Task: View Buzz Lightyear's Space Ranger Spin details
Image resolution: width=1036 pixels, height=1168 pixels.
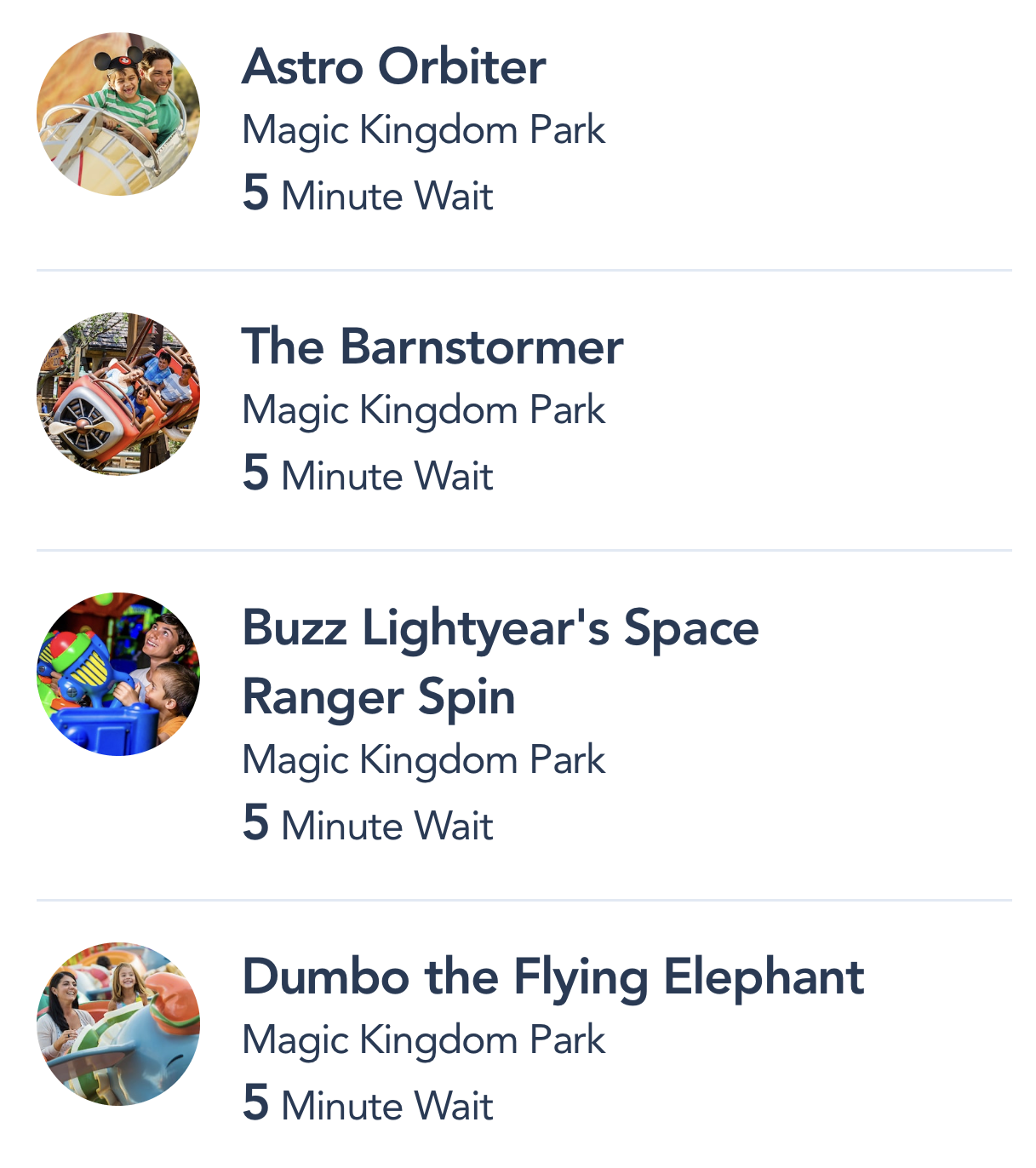Action: pyautogui.click(x=500, y=661)
